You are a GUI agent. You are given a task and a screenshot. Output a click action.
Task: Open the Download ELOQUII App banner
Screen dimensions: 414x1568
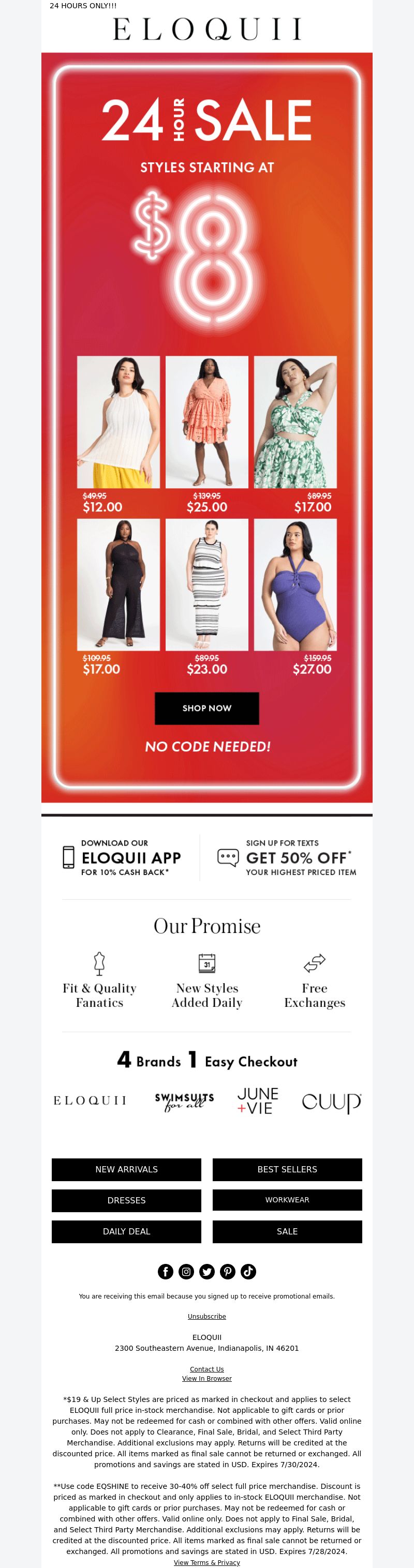coord(122,857)
